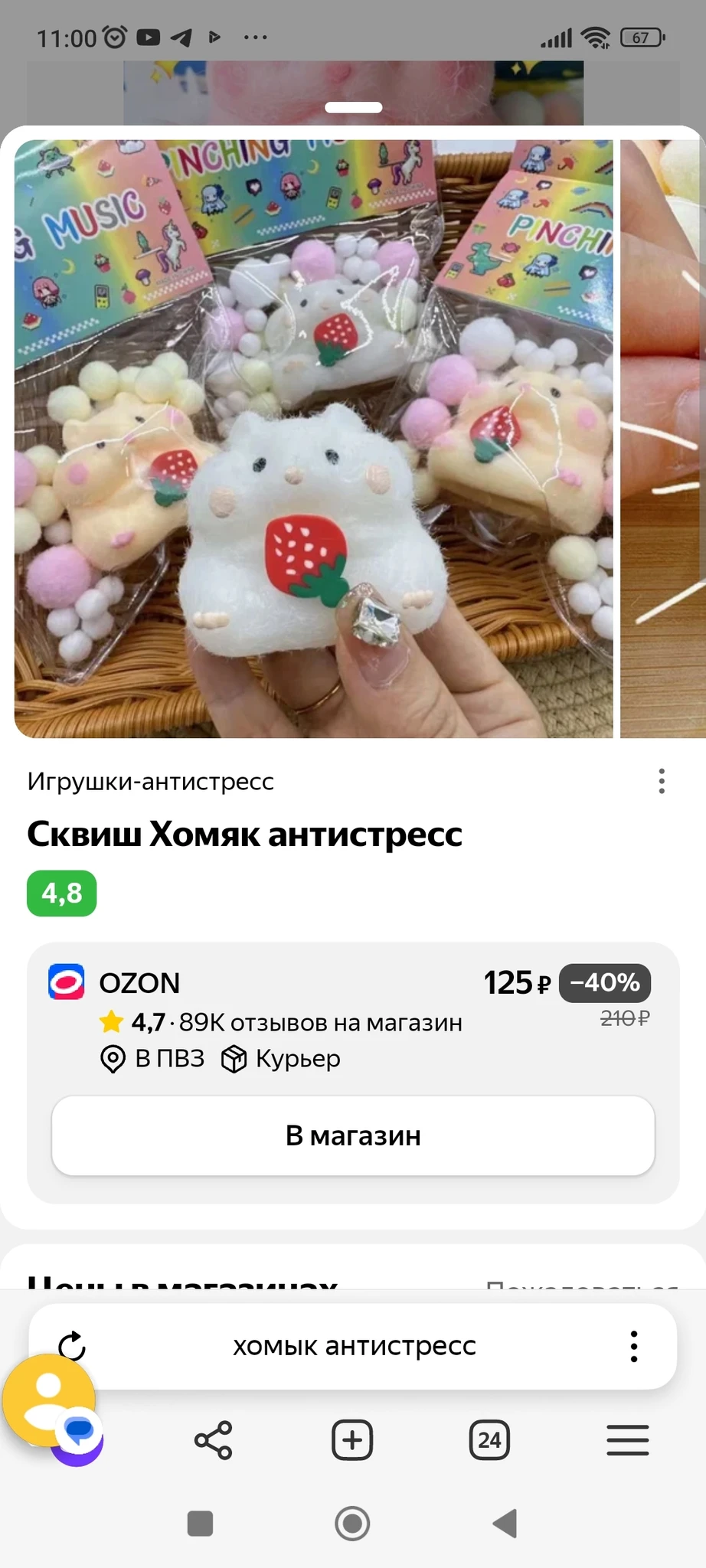The width and height of the screenshot is (706, 1568).
Task: View the 24 open tabs
Action: point(489,1440)
